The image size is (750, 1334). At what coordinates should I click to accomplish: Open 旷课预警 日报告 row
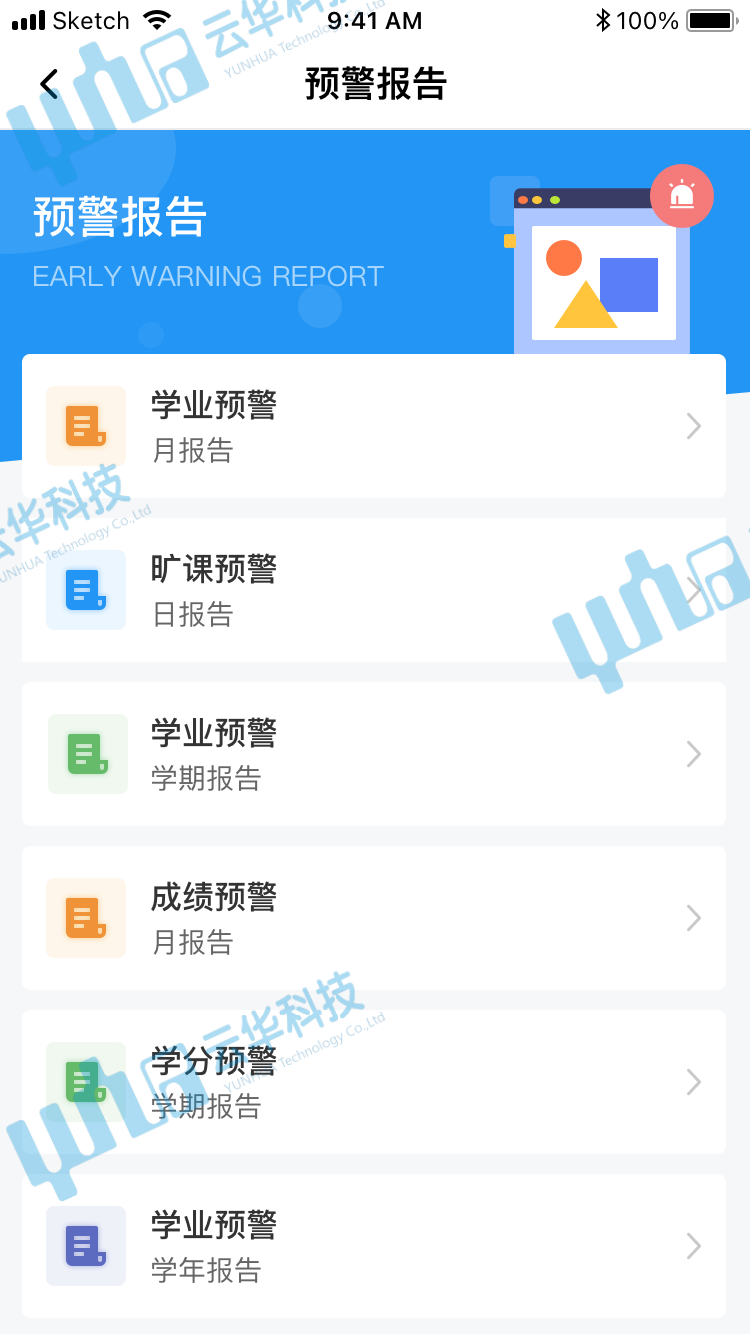(374, 590)
